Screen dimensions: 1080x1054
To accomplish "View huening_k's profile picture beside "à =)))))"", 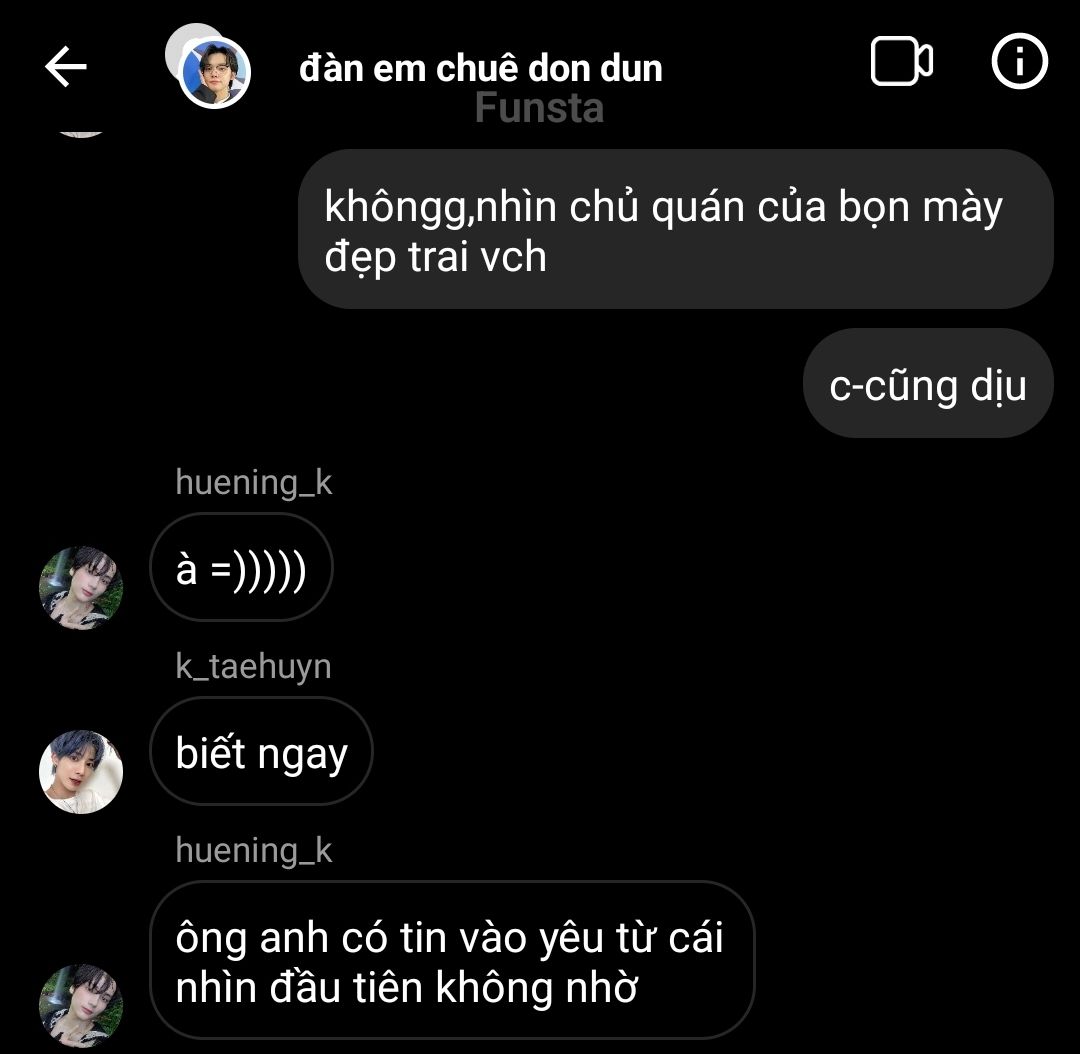I will coord(80,587).
